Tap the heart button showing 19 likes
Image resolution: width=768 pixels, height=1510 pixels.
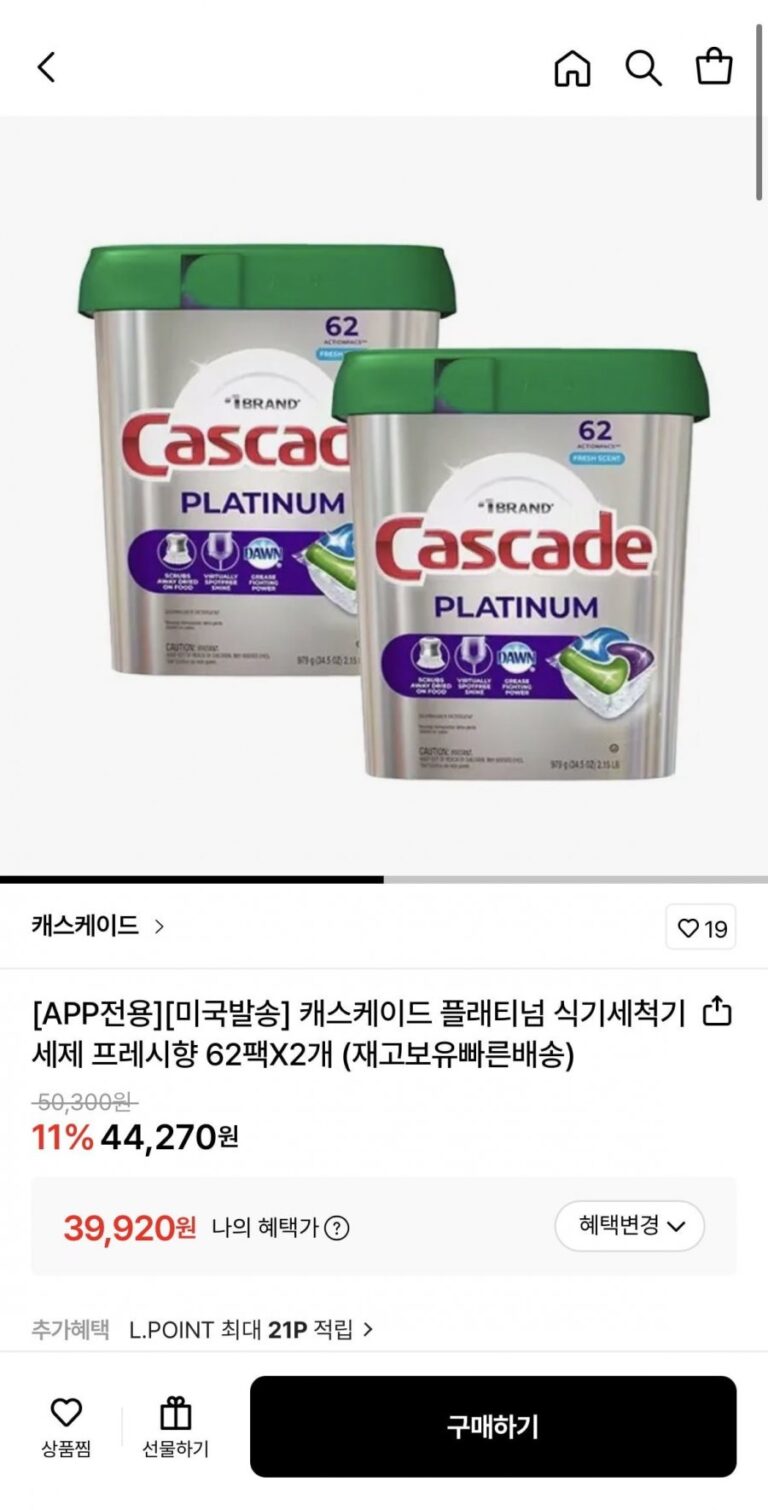701,928
